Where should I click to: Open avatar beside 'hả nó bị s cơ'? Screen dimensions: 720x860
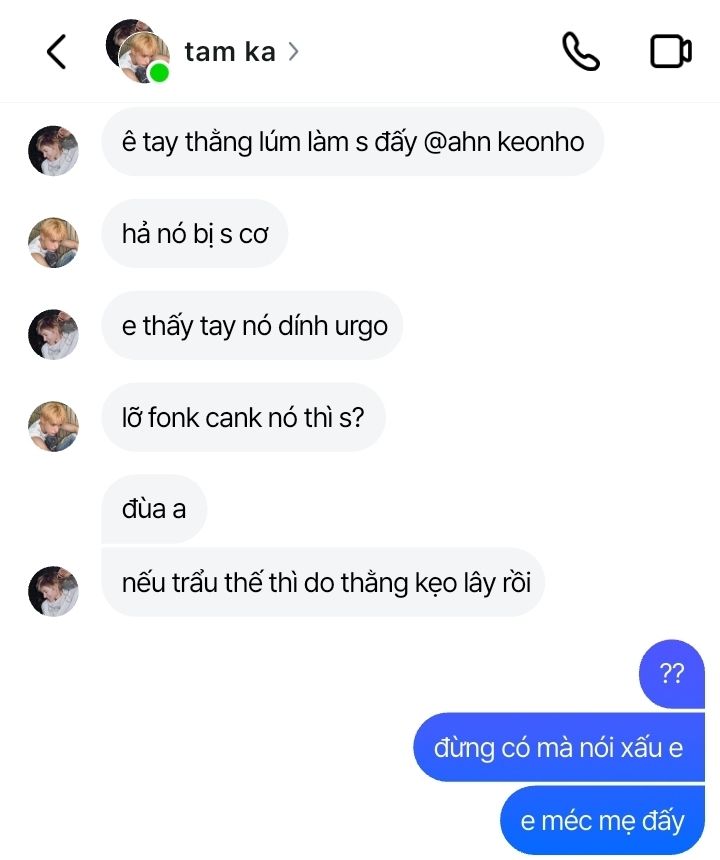53,242
